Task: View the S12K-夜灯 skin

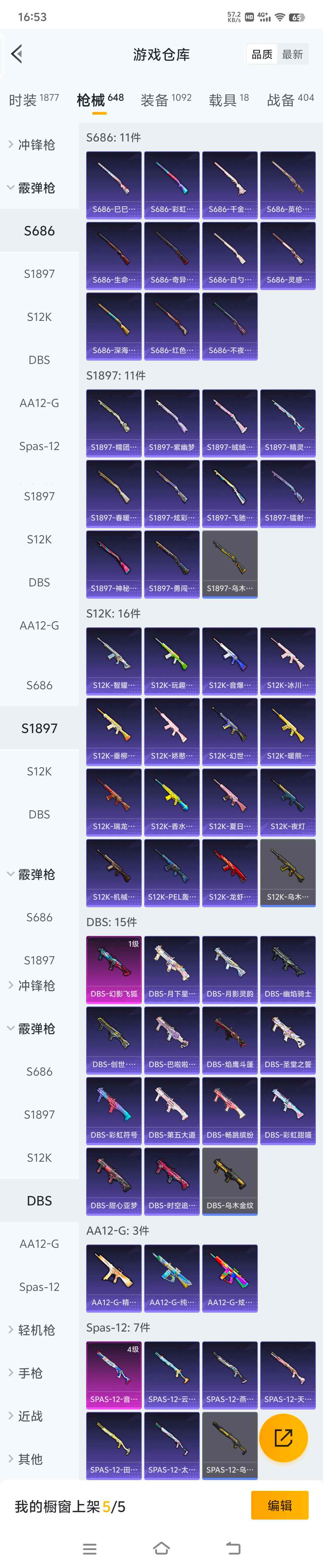Action: point(288,802)
